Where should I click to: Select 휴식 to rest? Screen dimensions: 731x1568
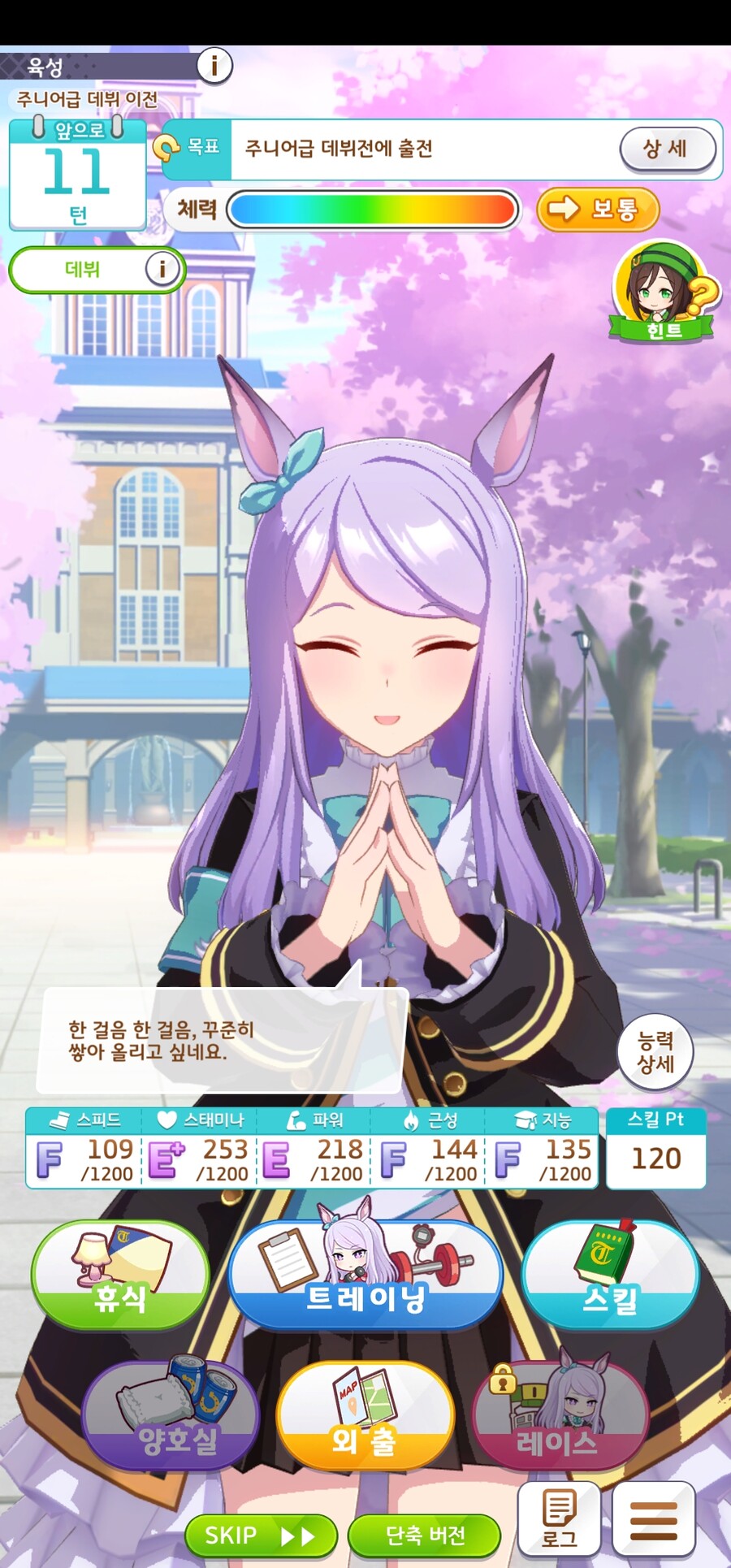(x=120, y=1274)
